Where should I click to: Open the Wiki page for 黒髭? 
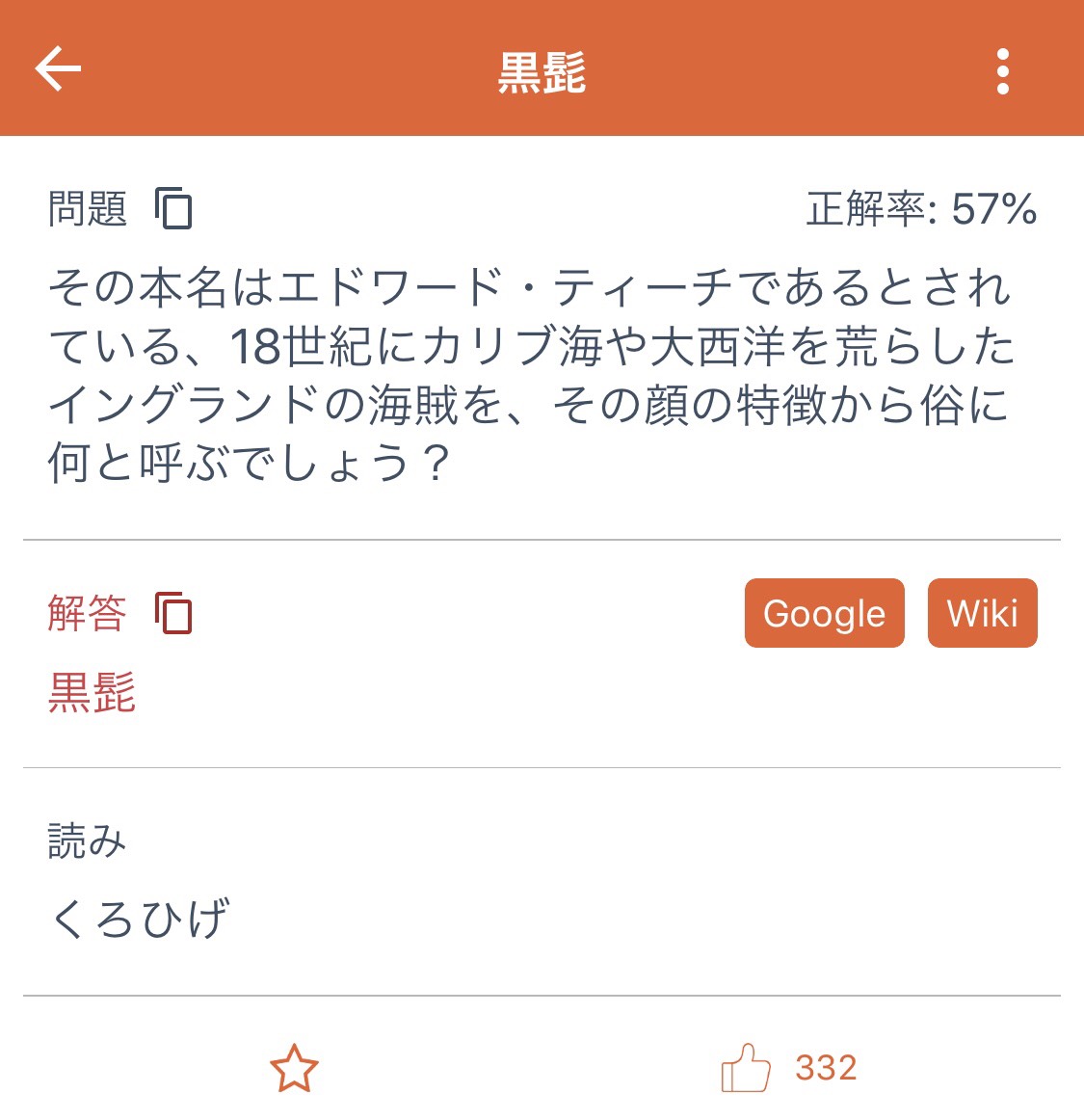tap(982, 613)
